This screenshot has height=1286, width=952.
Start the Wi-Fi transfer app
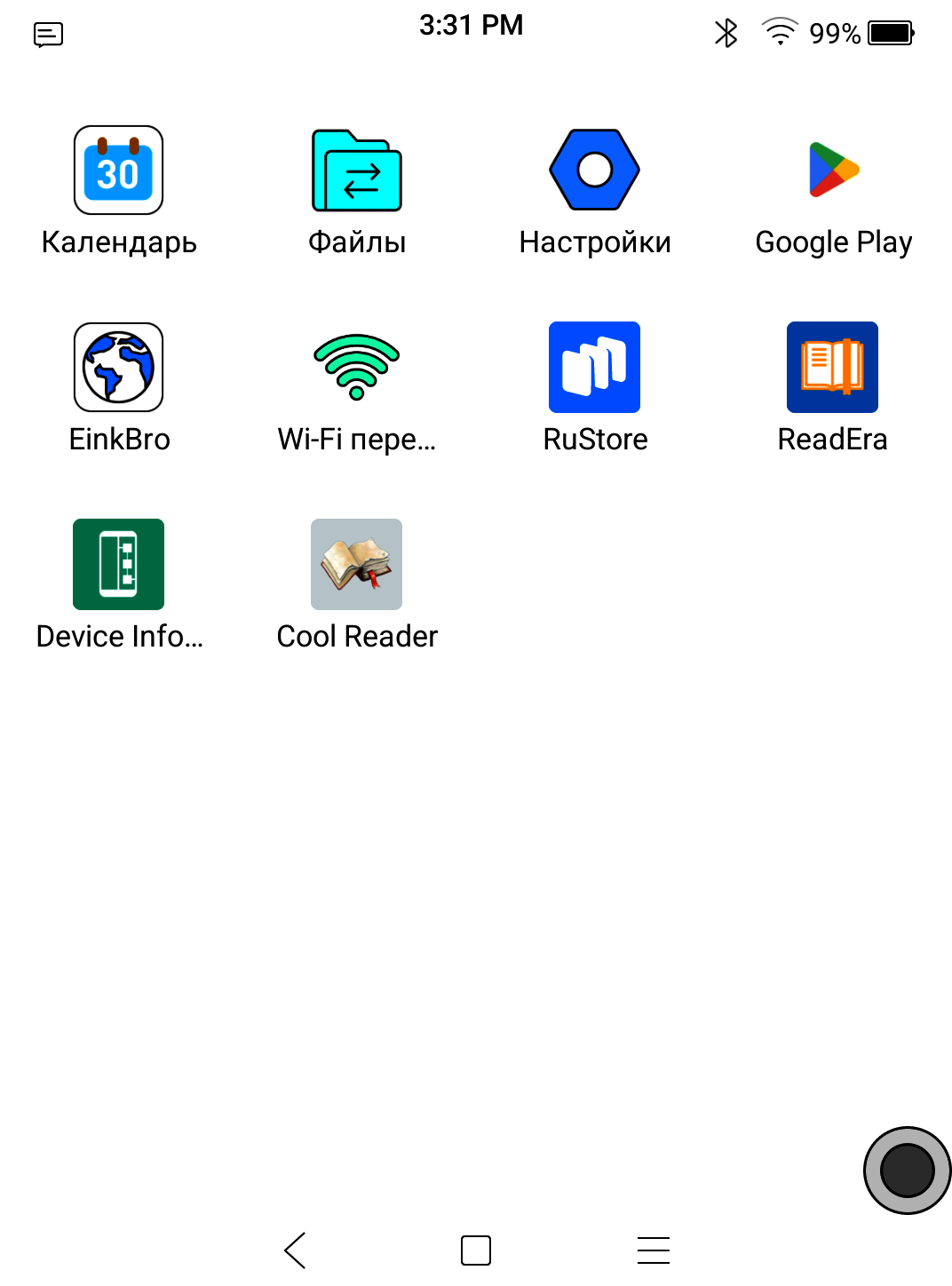point(357,368)
